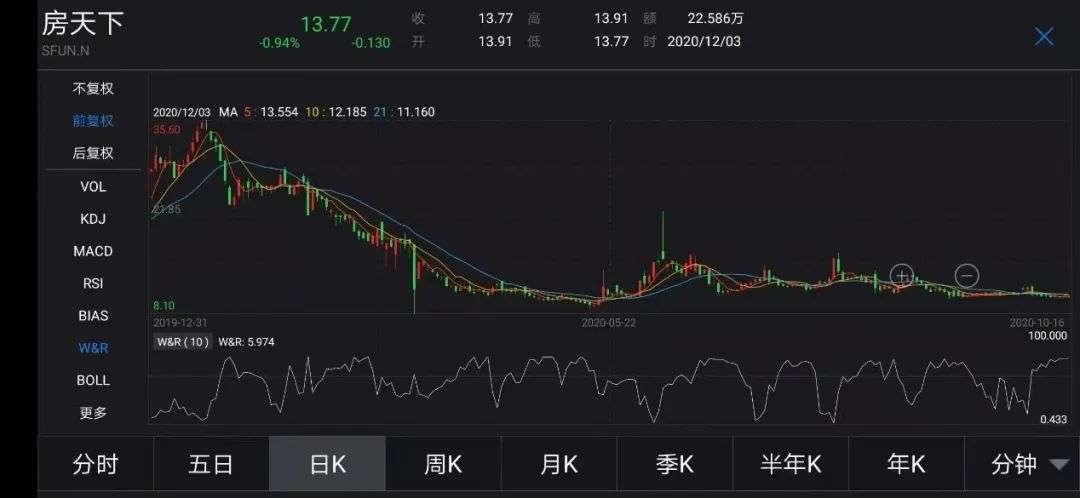Switch to the 月K tab
The width and height of the screenshot is (1080, 498).
559,464
